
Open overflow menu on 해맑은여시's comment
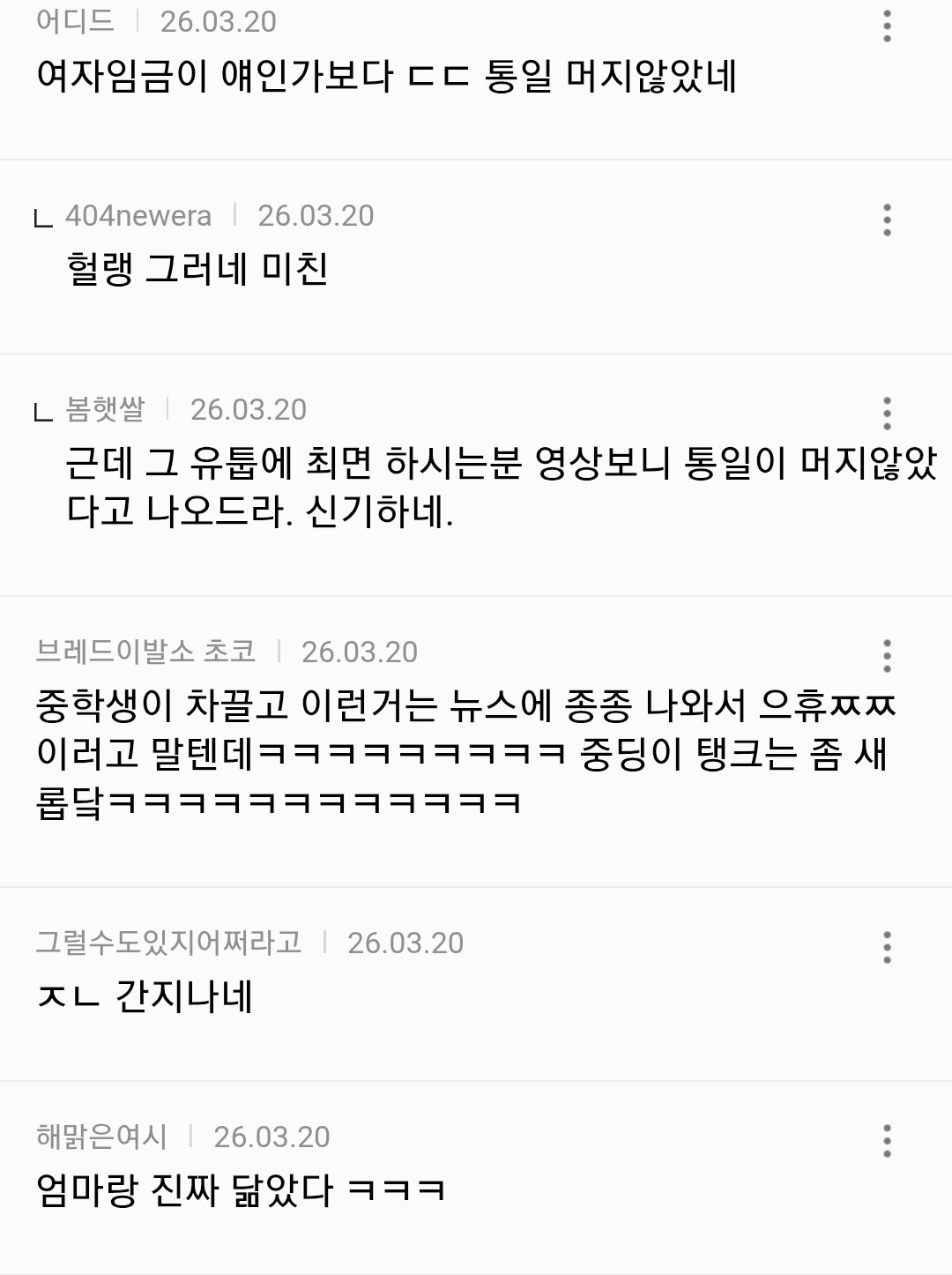[887, 1141]
